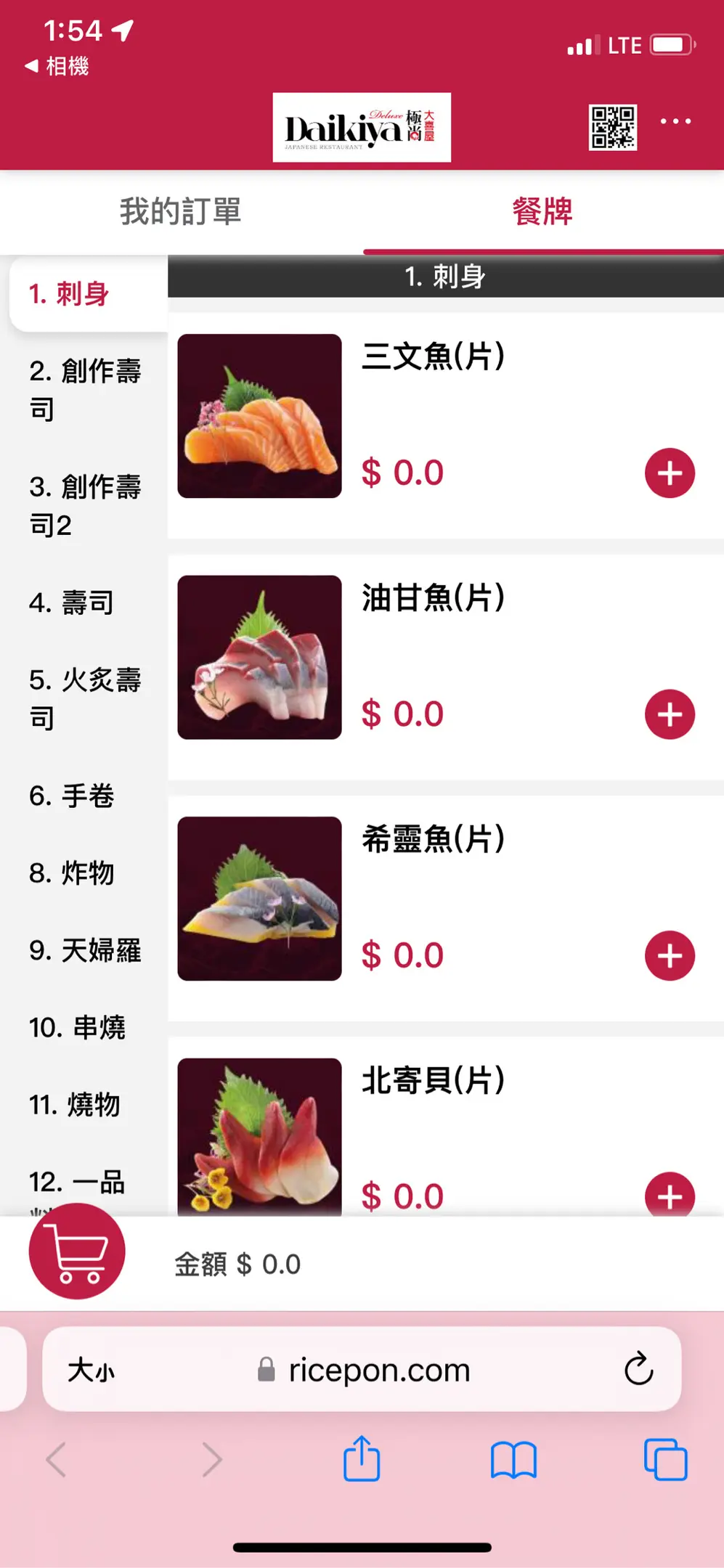Add 希靈魚(片) to the order
This screenshot has width=724, height=1568.
pyautogui.click(x=670, y=955)
